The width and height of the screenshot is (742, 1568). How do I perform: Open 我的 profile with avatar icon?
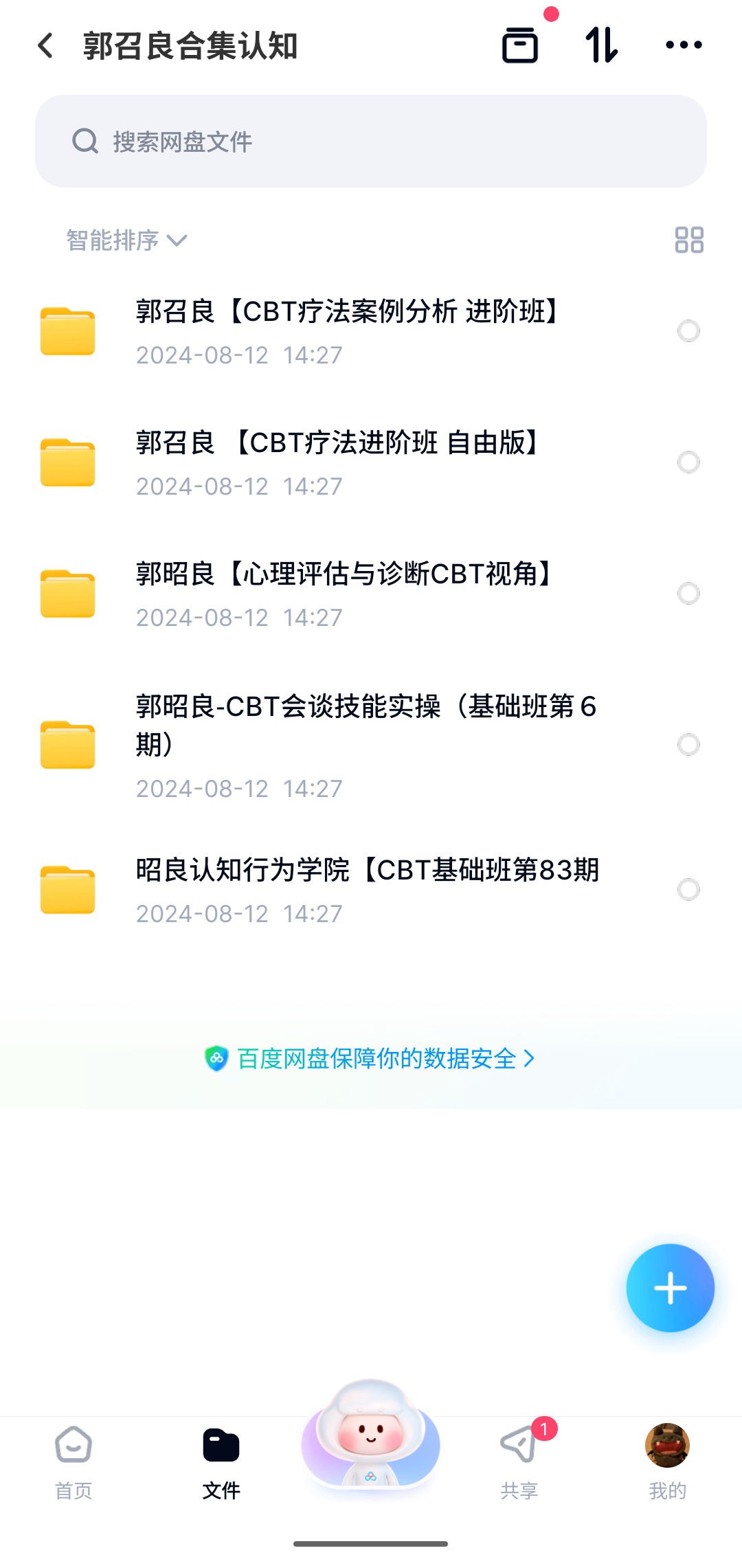(668, 1464)
